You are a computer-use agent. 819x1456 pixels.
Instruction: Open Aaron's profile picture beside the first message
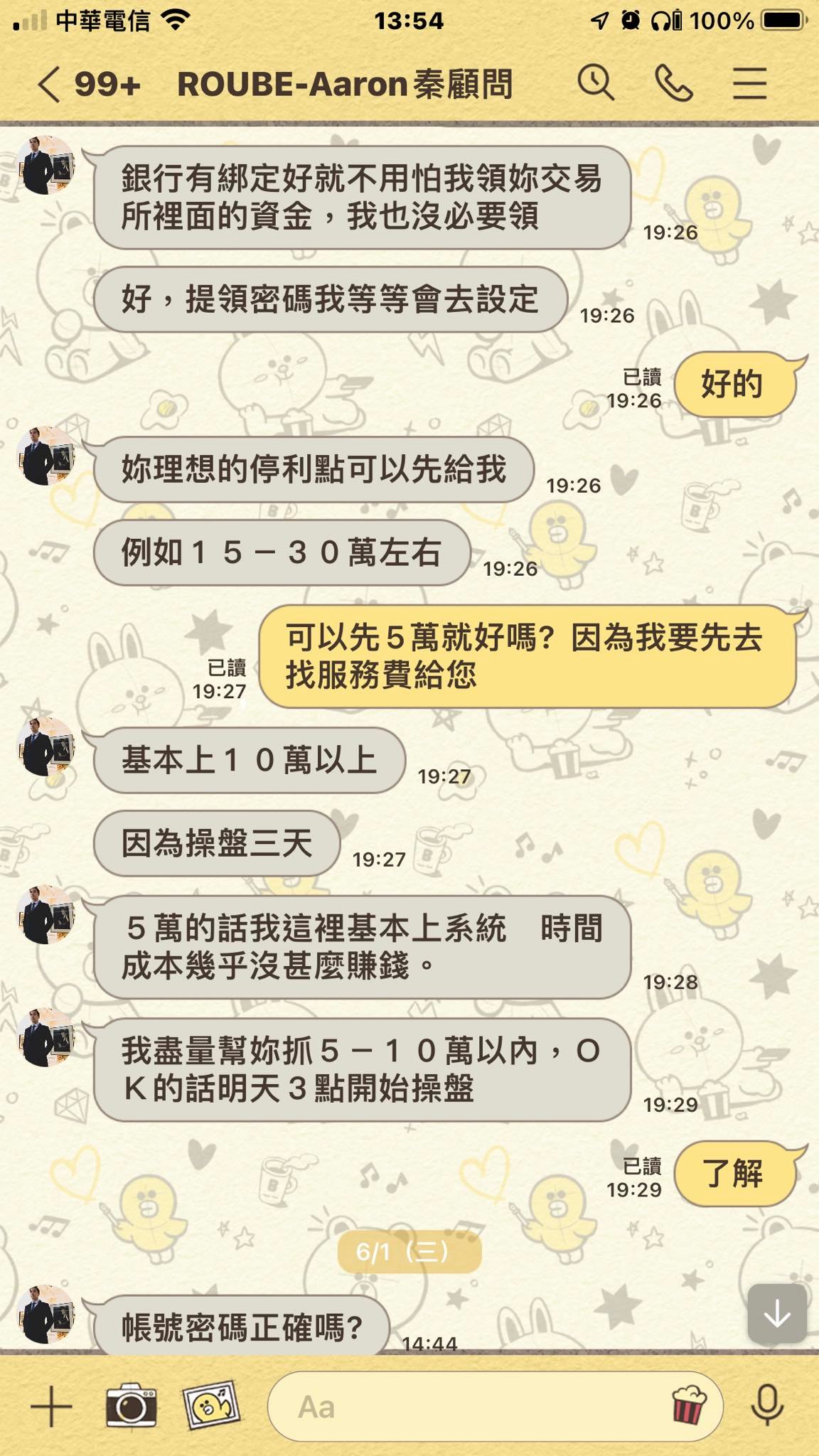click(45, 165)
